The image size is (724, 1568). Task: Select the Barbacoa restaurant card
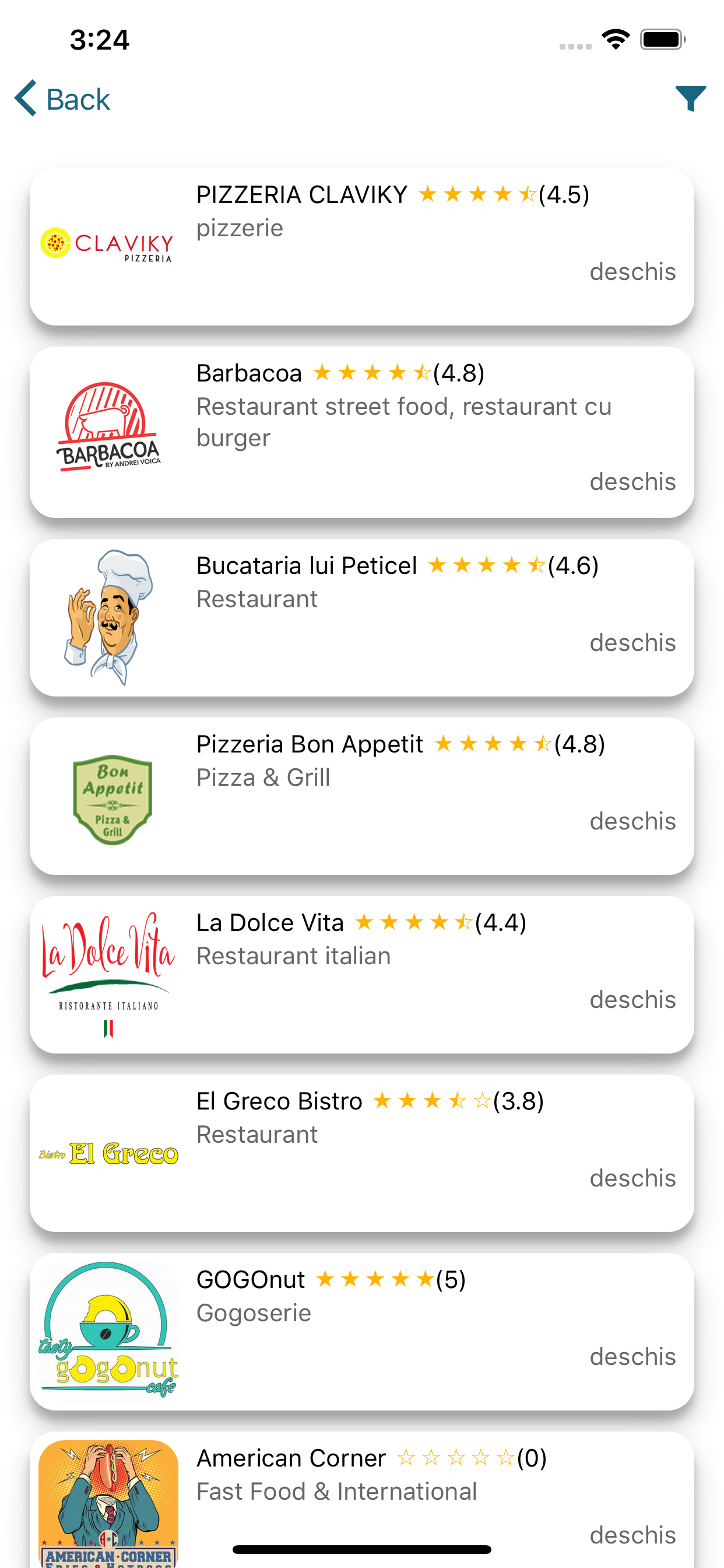[361, 432]
